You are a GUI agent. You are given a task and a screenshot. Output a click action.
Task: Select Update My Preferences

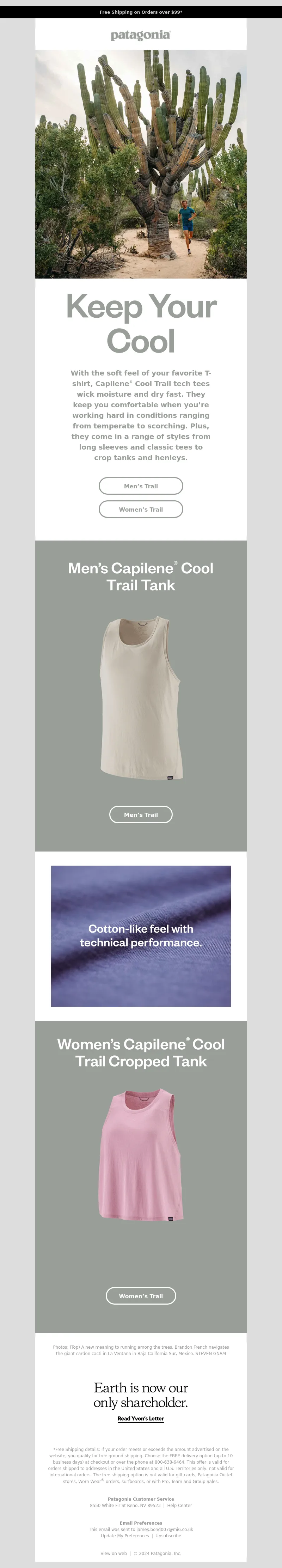click(x=125, y=1536)
